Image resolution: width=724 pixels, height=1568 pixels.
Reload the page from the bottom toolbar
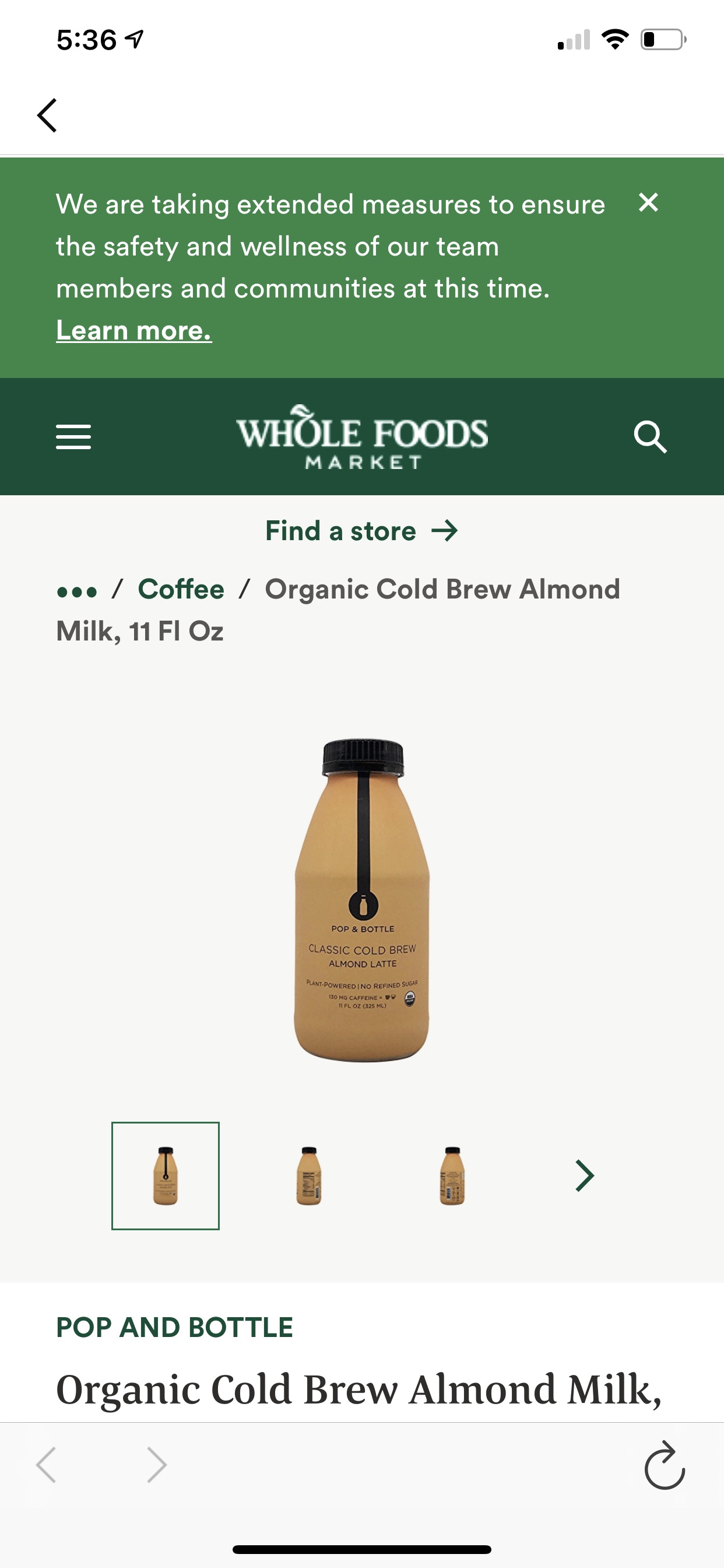point(665,1465)
